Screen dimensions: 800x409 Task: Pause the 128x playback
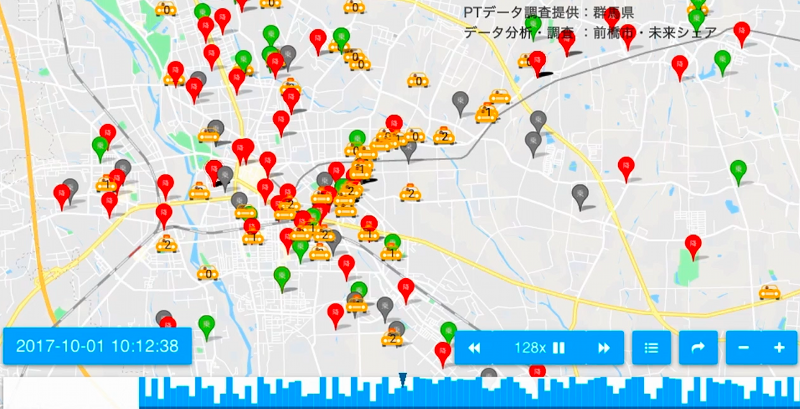tap(559, 348)
